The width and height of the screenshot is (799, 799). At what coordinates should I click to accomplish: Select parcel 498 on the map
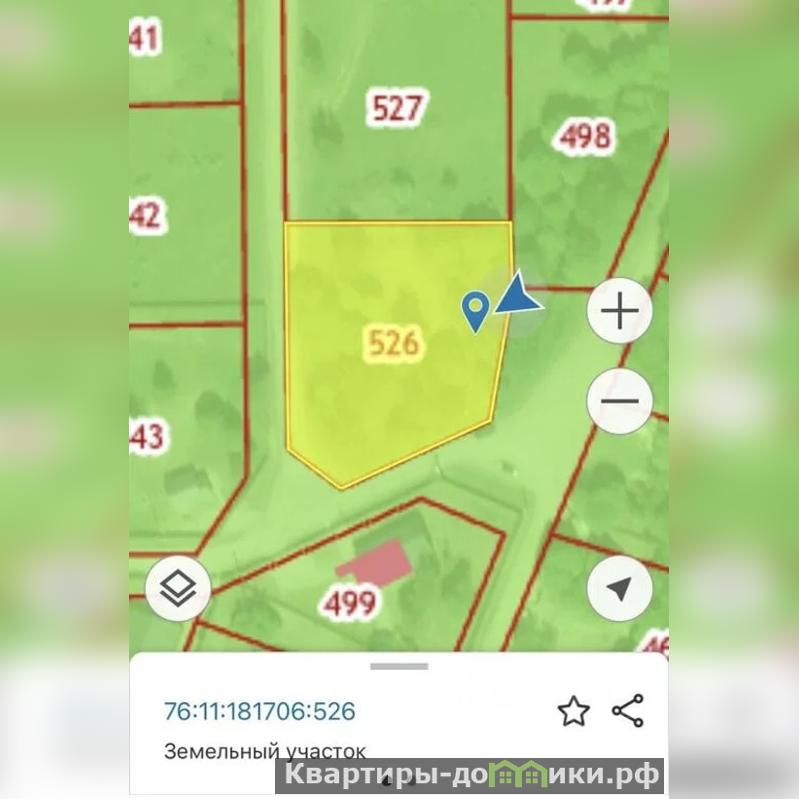(584, 137)
